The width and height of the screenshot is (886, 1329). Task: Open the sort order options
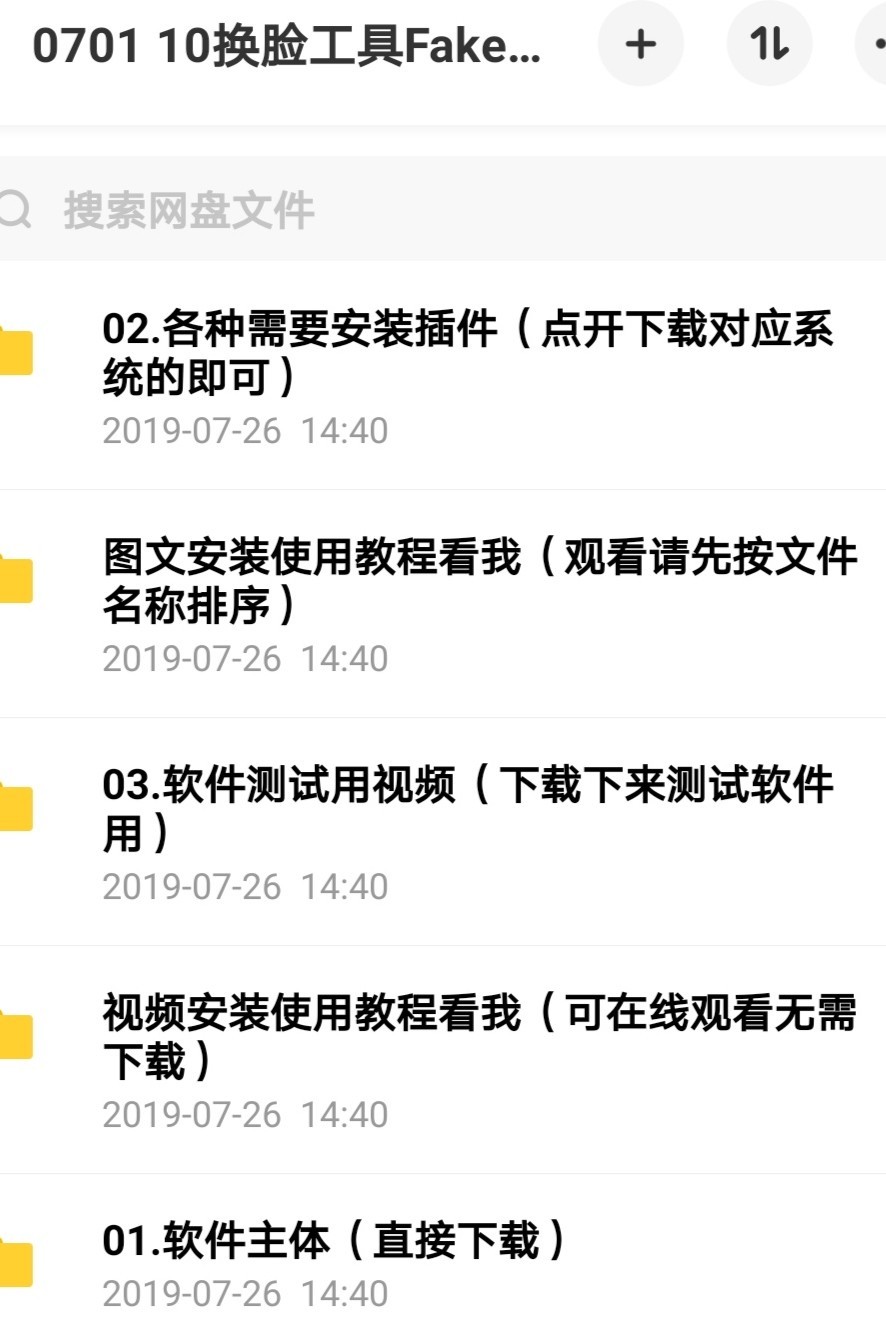pos(769,45)
